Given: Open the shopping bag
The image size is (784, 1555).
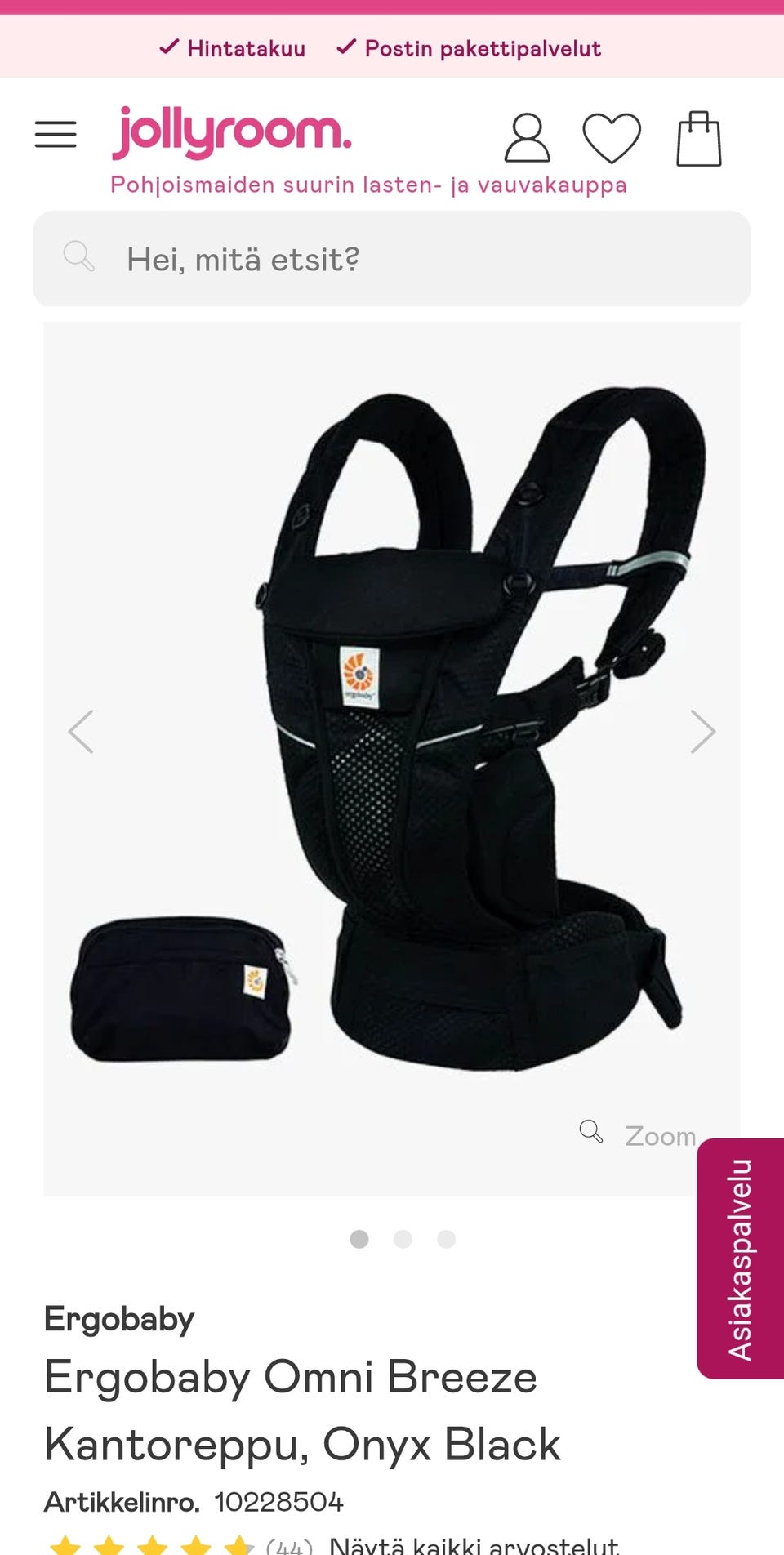Looking at the screenshot, I should tap(699, 139).
